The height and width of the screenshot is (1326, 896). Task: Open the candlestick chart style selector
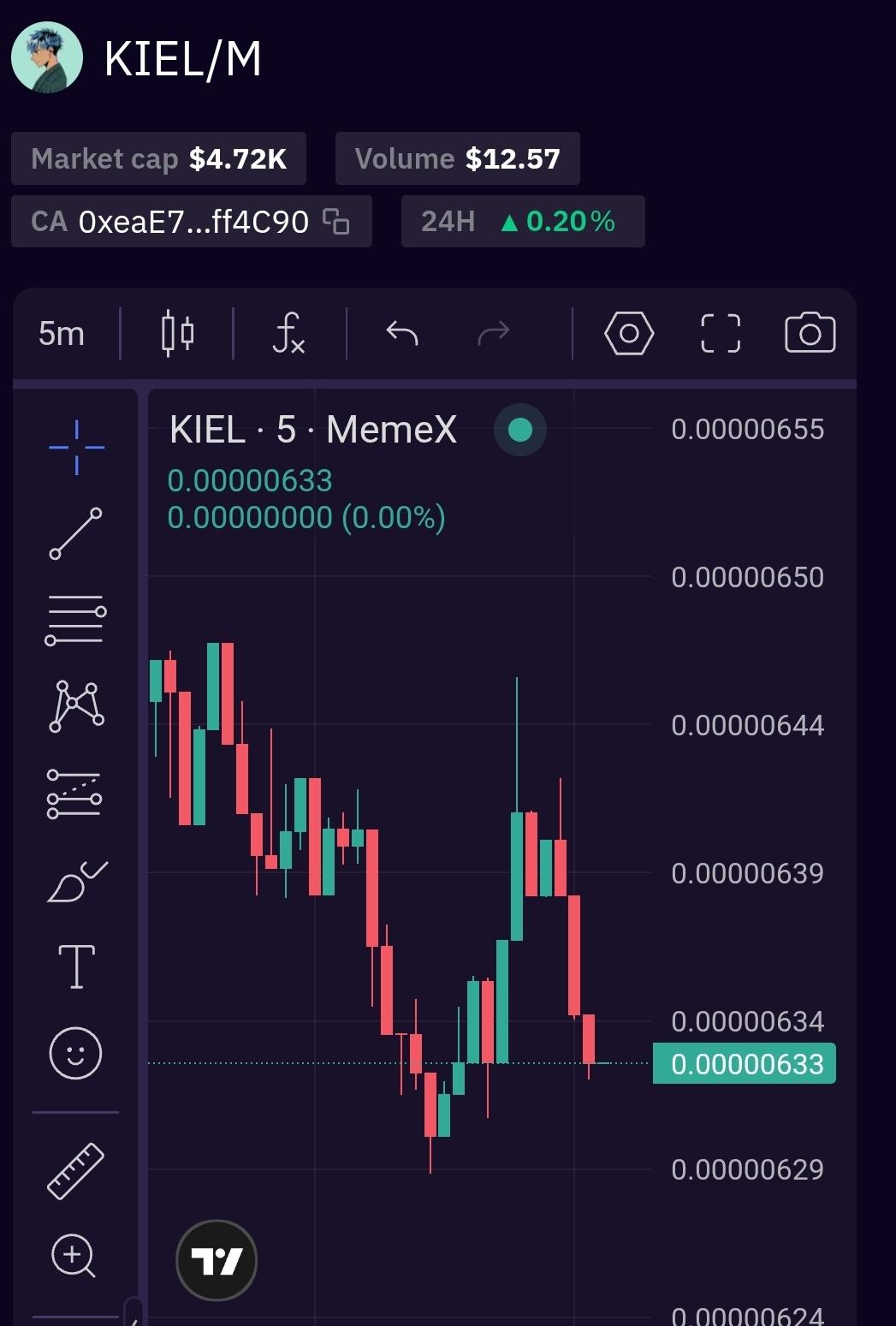(177, 333)
